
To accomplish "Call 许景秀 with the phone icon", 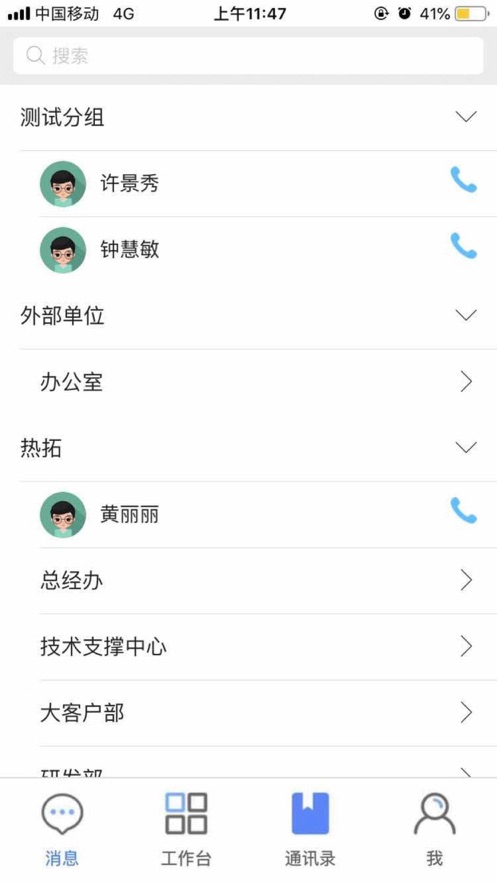I will [464, 181].
